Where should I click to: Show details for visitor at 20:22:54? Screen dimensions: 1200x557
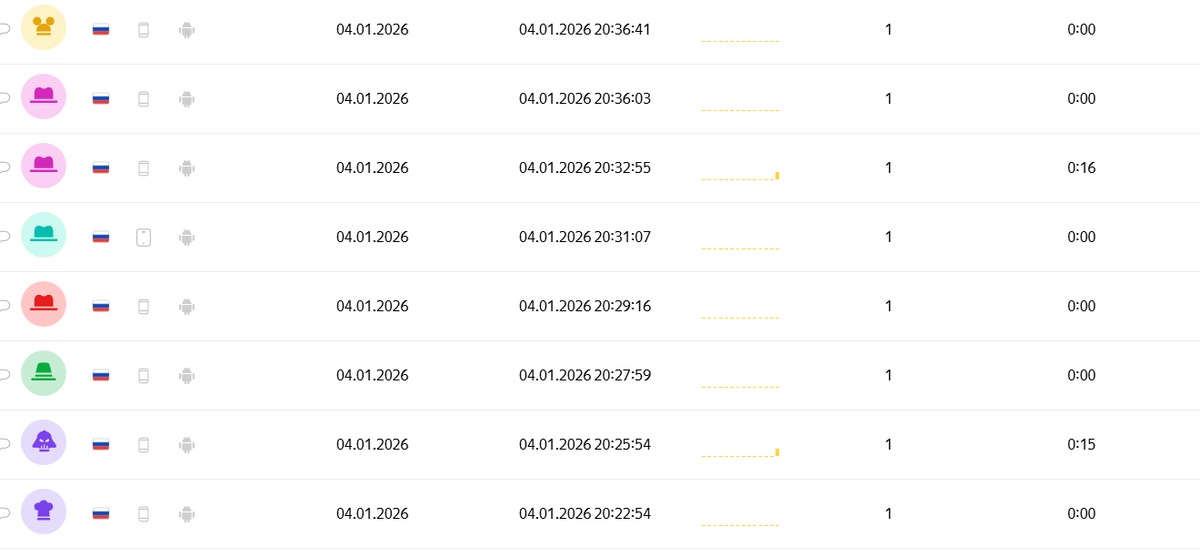pyautogui.click(x=600, y=513)
